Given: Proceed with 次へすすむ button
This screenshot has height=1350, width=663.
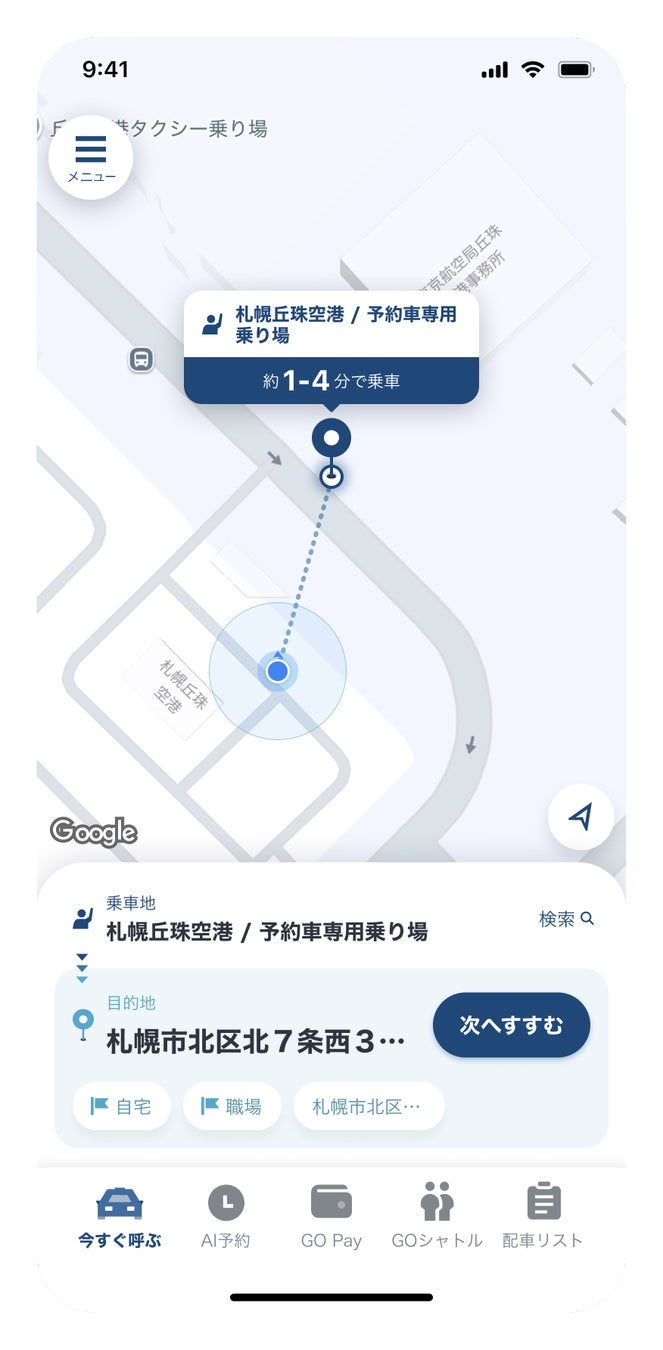Looking at the screenshot, I should (511, 1025).
